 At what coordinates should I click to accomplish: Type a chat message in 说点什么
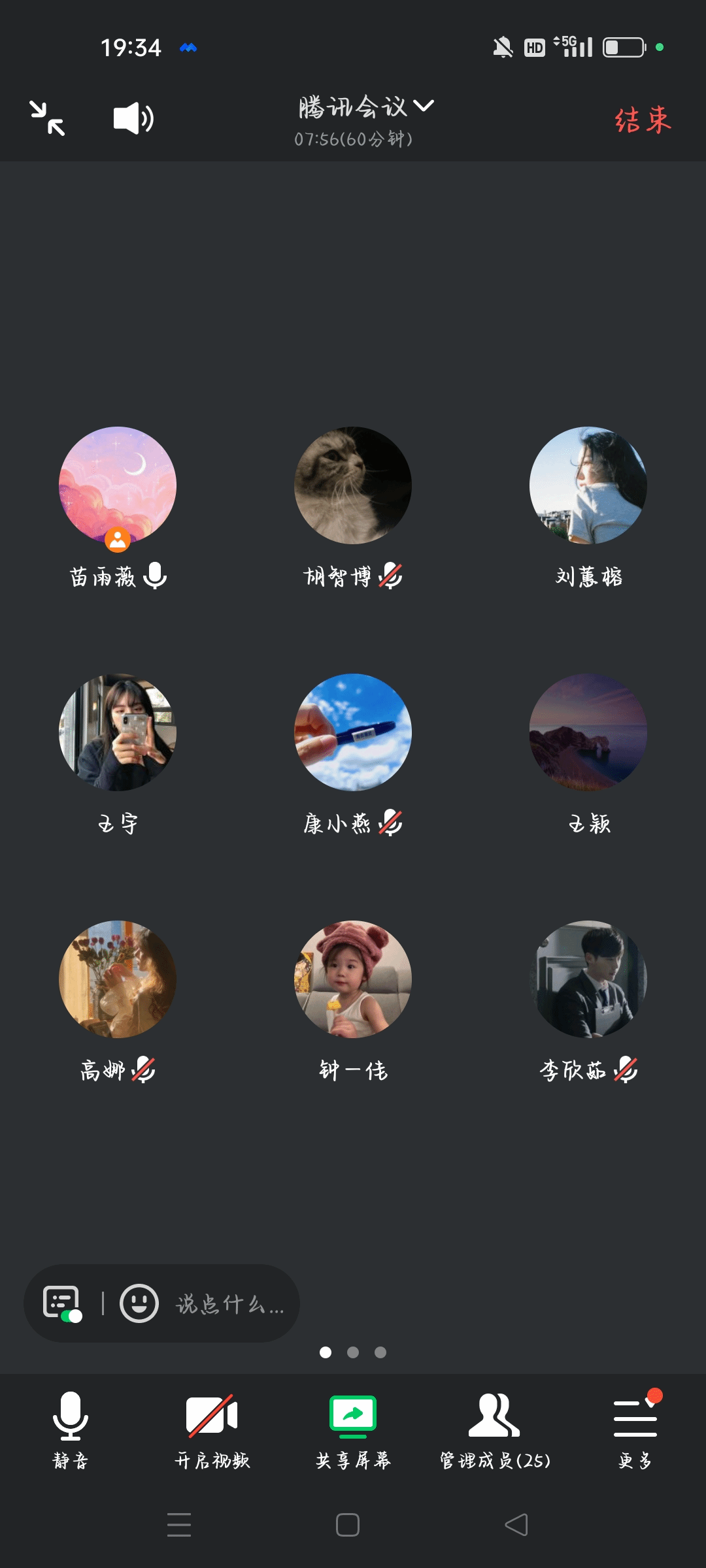229,1304
